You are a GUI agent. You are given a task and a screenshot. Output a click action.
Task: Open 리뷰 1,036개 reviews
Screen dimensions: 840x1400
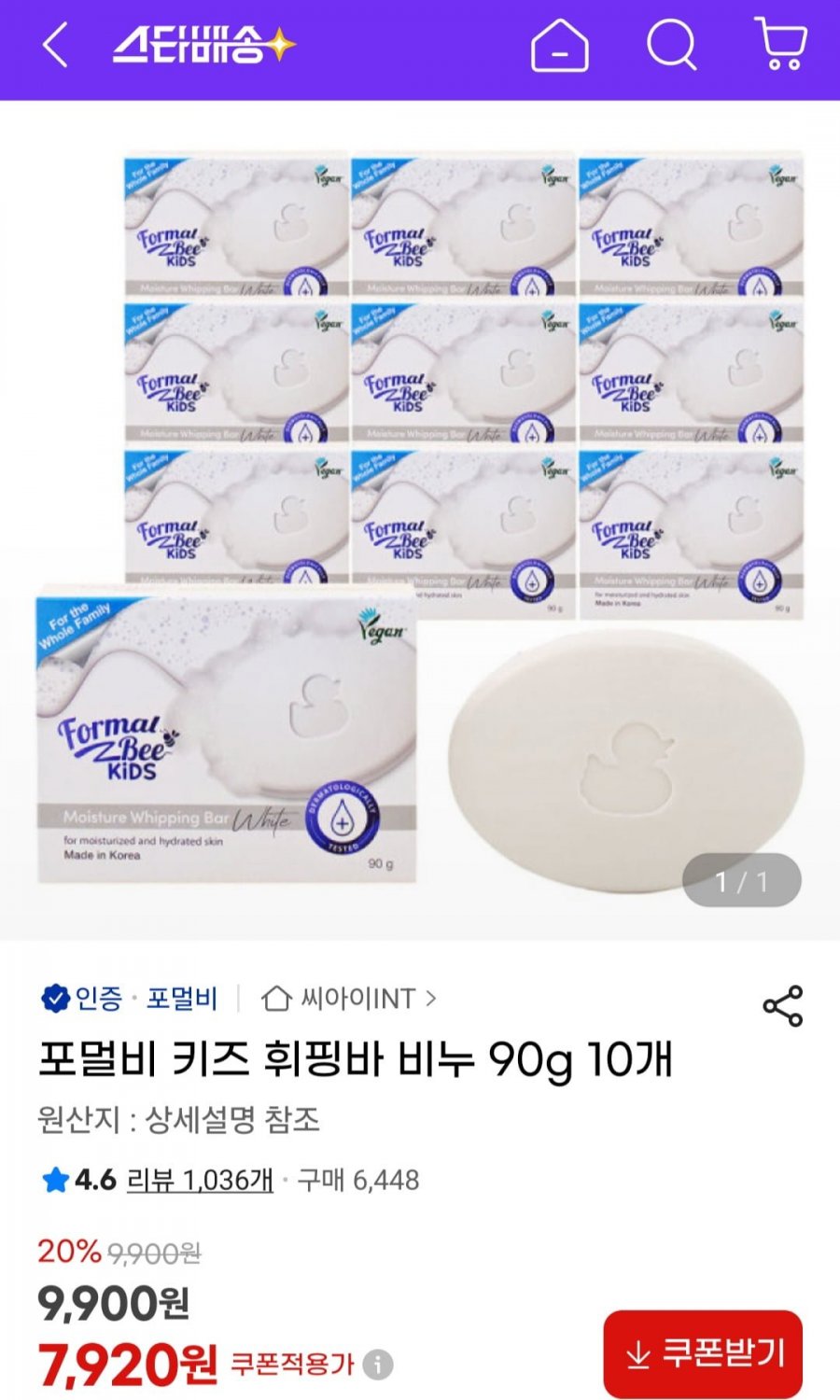pos(200,1180)
